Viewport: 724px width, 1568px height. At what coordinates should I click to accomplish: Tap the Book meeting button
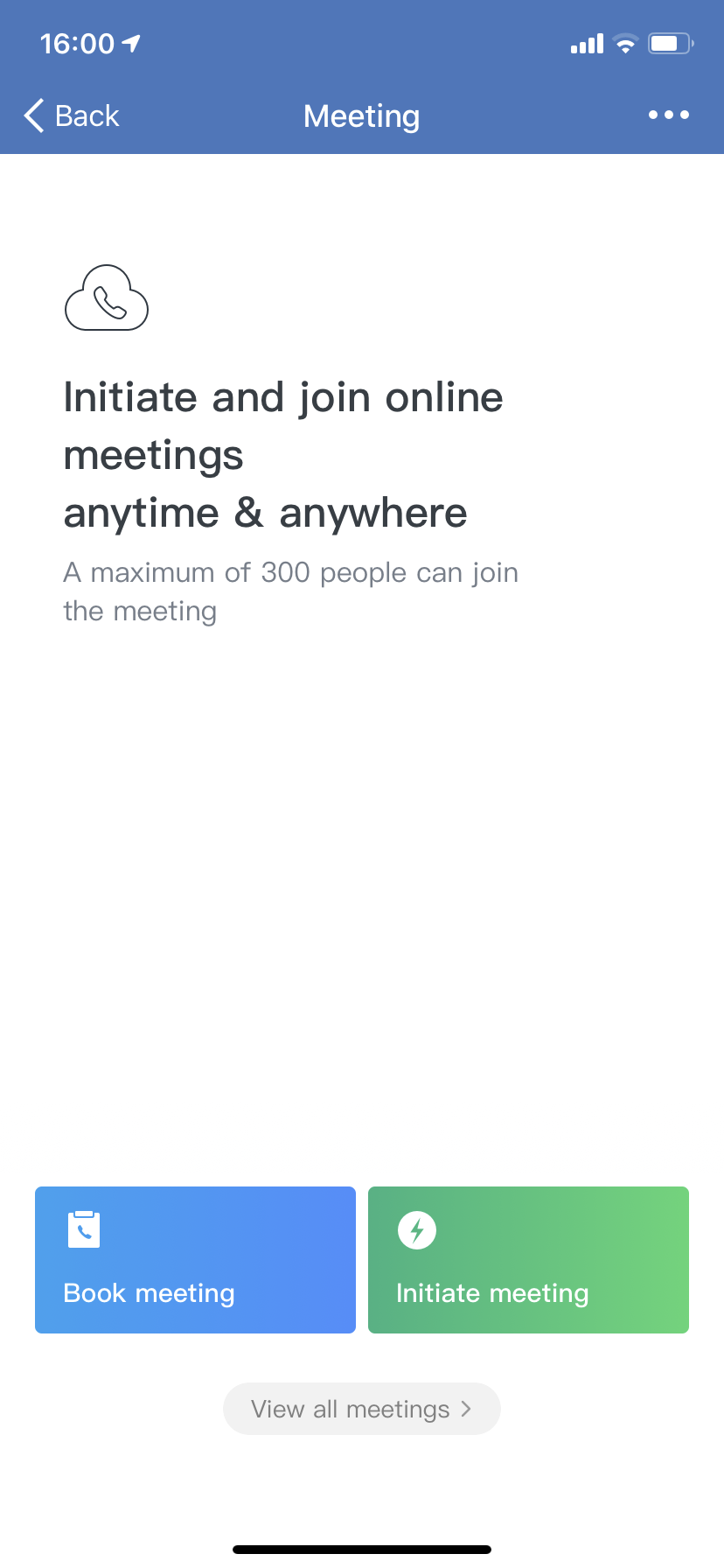[x=195, y=1260]
